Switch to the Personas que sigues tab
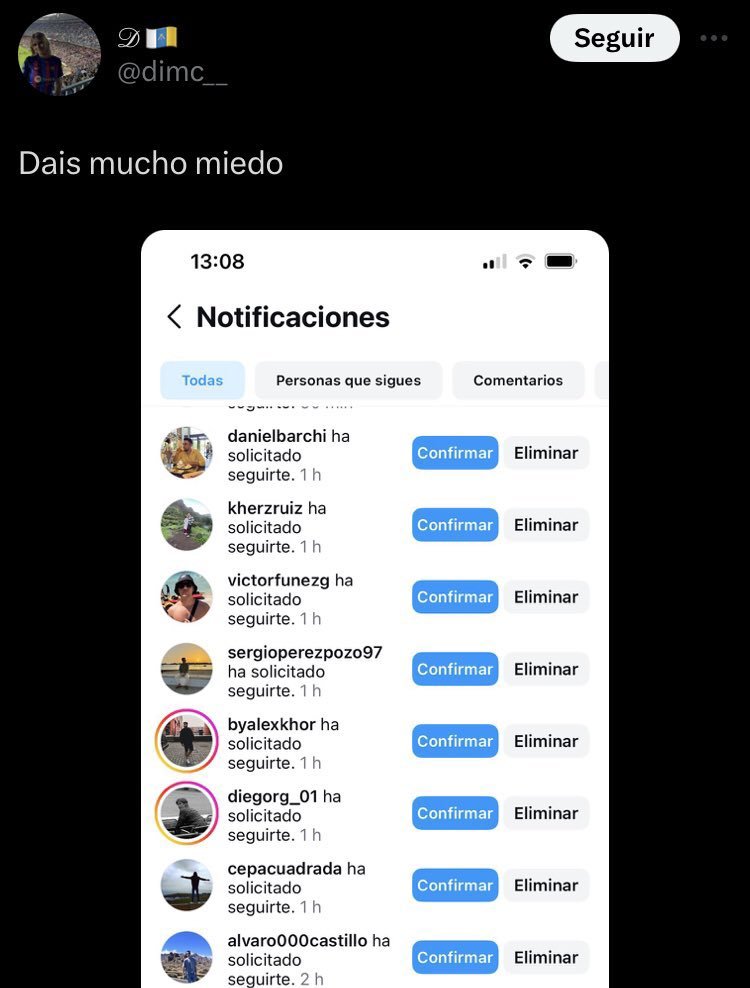Viewport: 750px width, 988px height. tap(347, 380)
